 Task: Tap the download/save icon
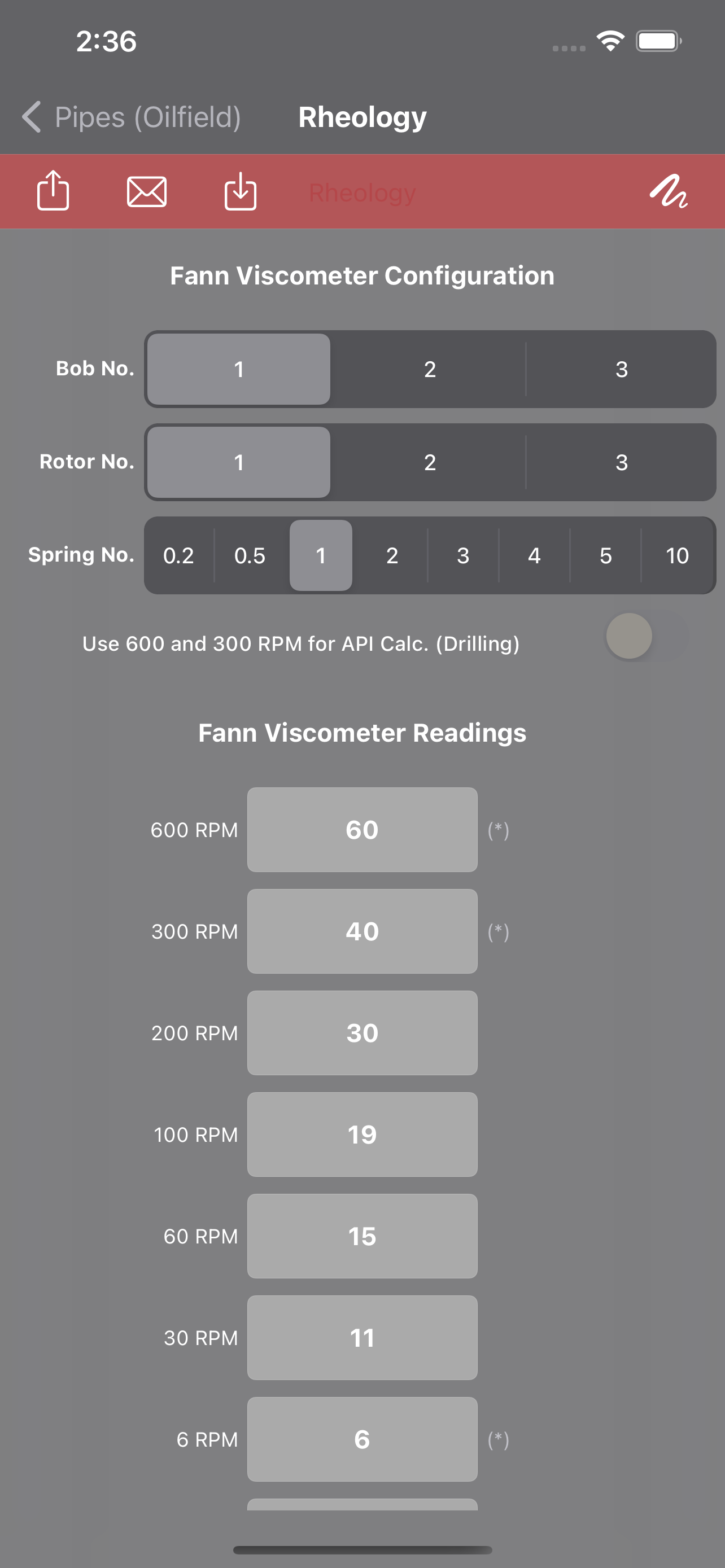pos(241,192)
